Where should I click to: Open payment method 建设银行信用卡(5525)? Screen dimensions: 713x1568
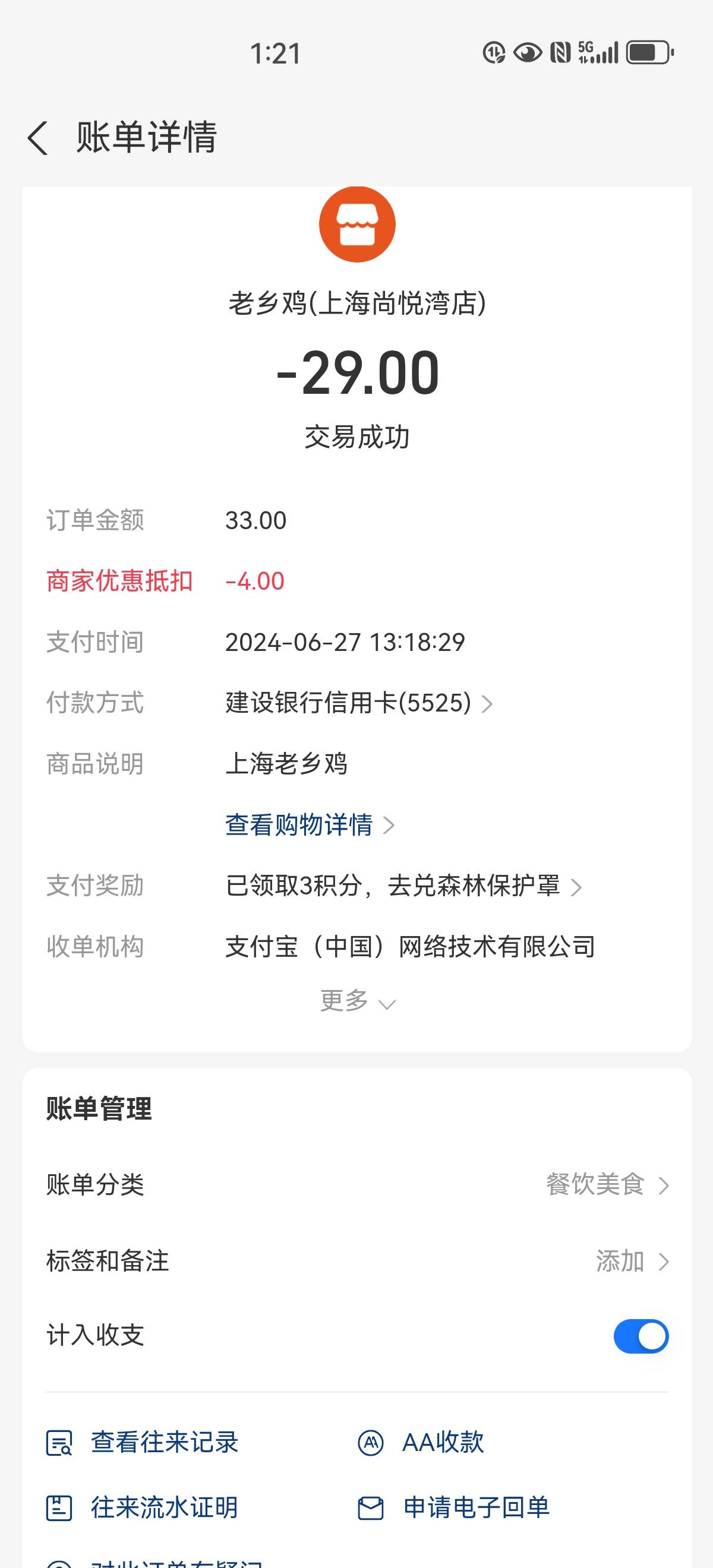tap(359, 703)
